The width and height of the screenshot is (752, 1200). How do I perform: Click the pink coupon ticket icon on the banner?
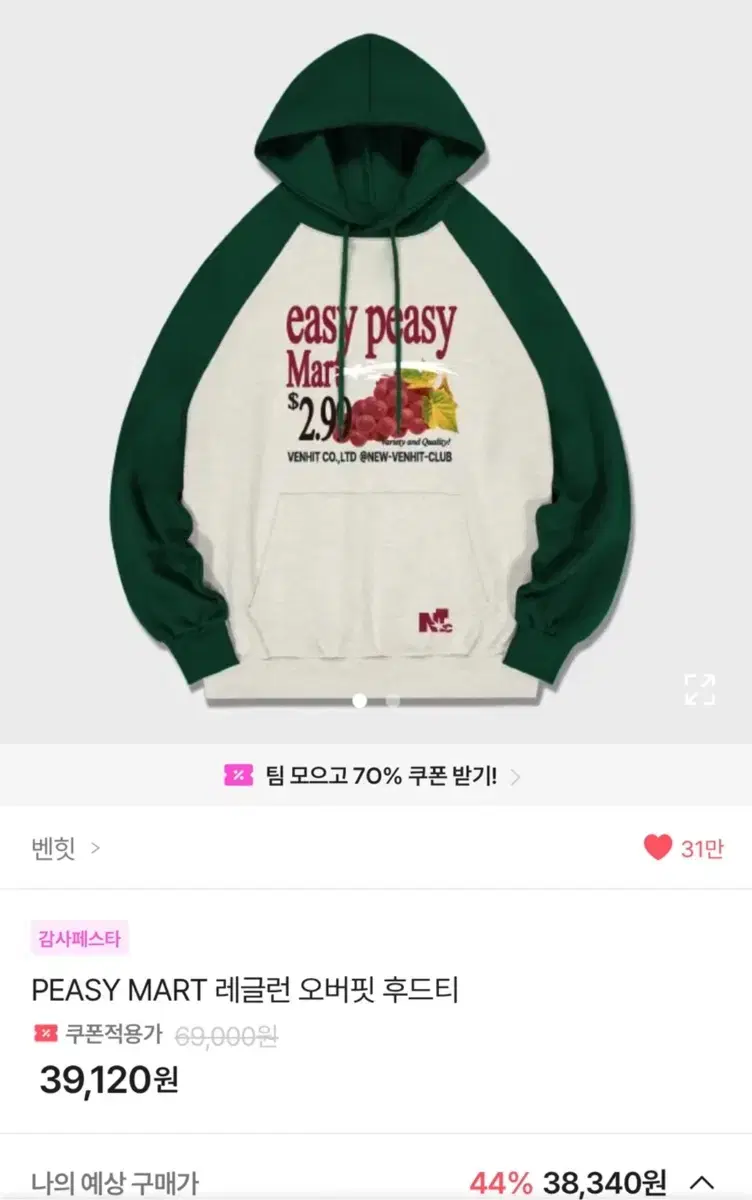tap(236, 771)
